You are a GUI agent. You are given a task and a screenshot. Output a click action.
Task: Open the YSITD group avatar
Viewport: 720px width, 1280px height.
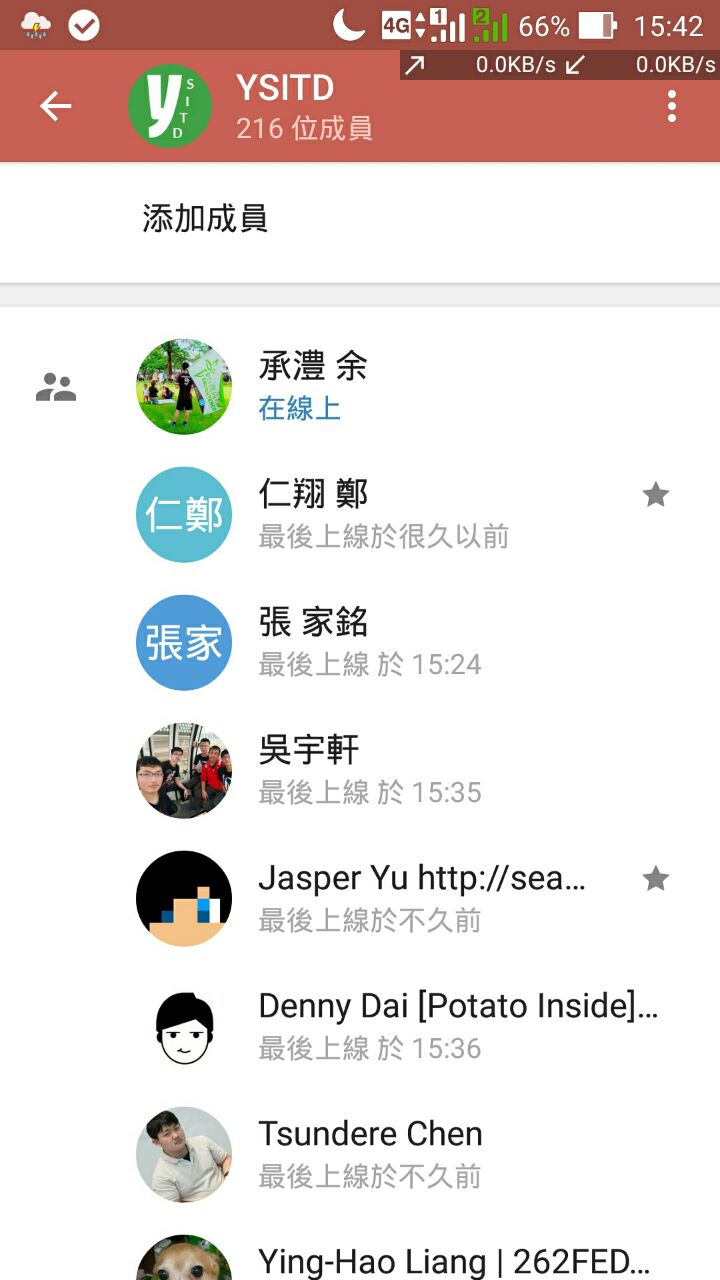click(170, 106)
